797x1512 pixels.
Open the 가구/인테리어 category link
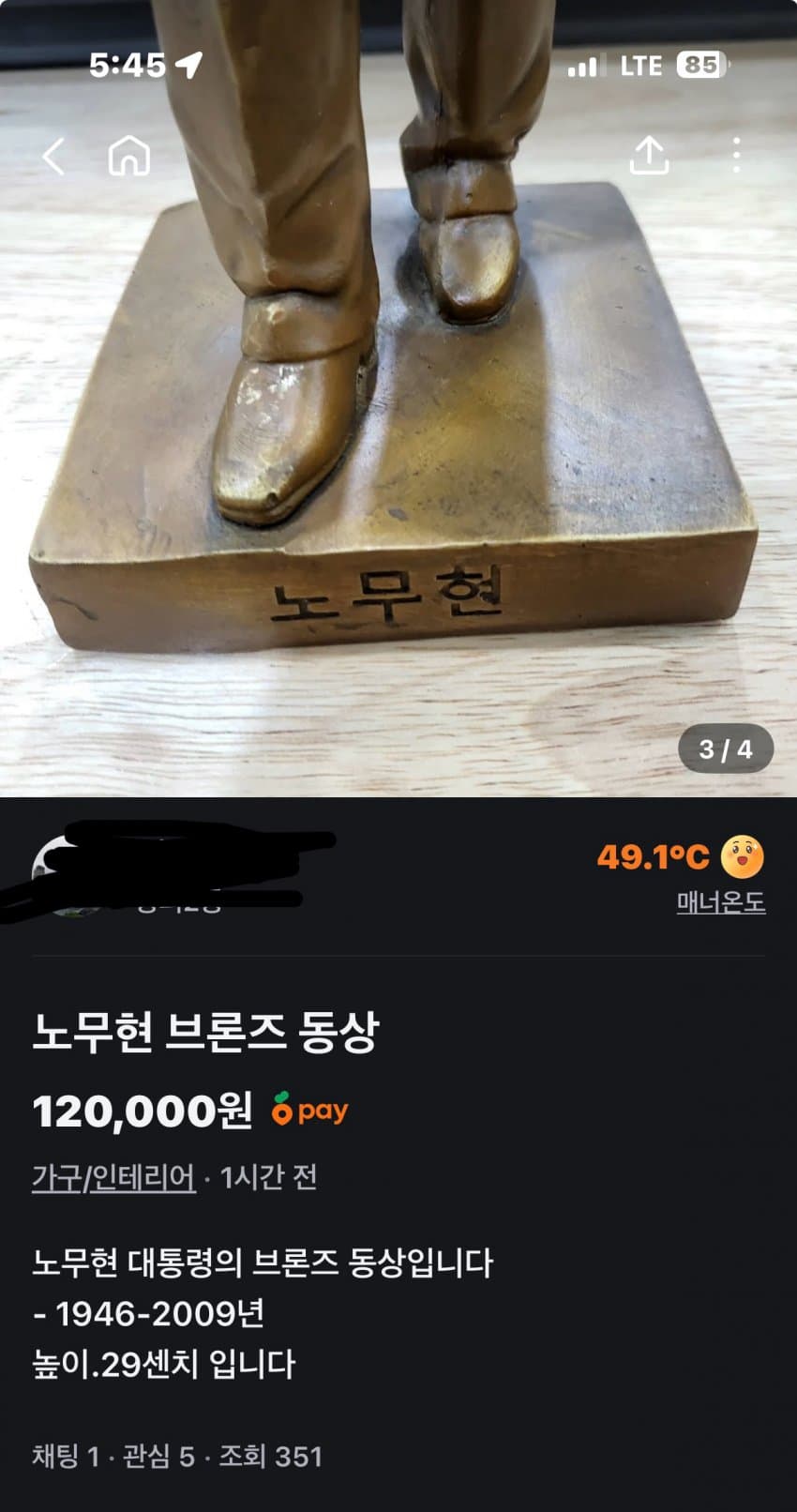click(113, 1176)
